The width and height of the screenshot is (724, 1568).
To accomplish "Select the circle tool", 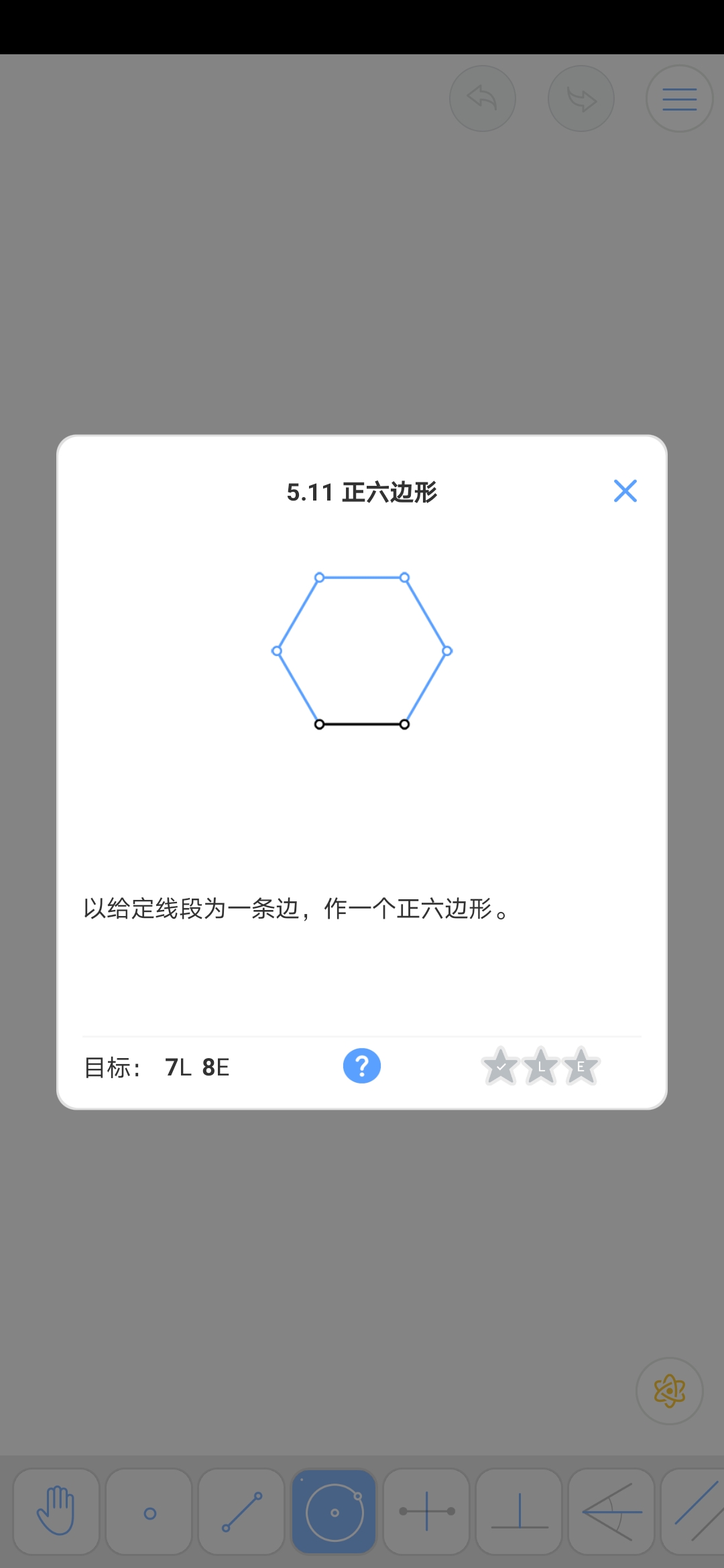I will [334, 1511].
